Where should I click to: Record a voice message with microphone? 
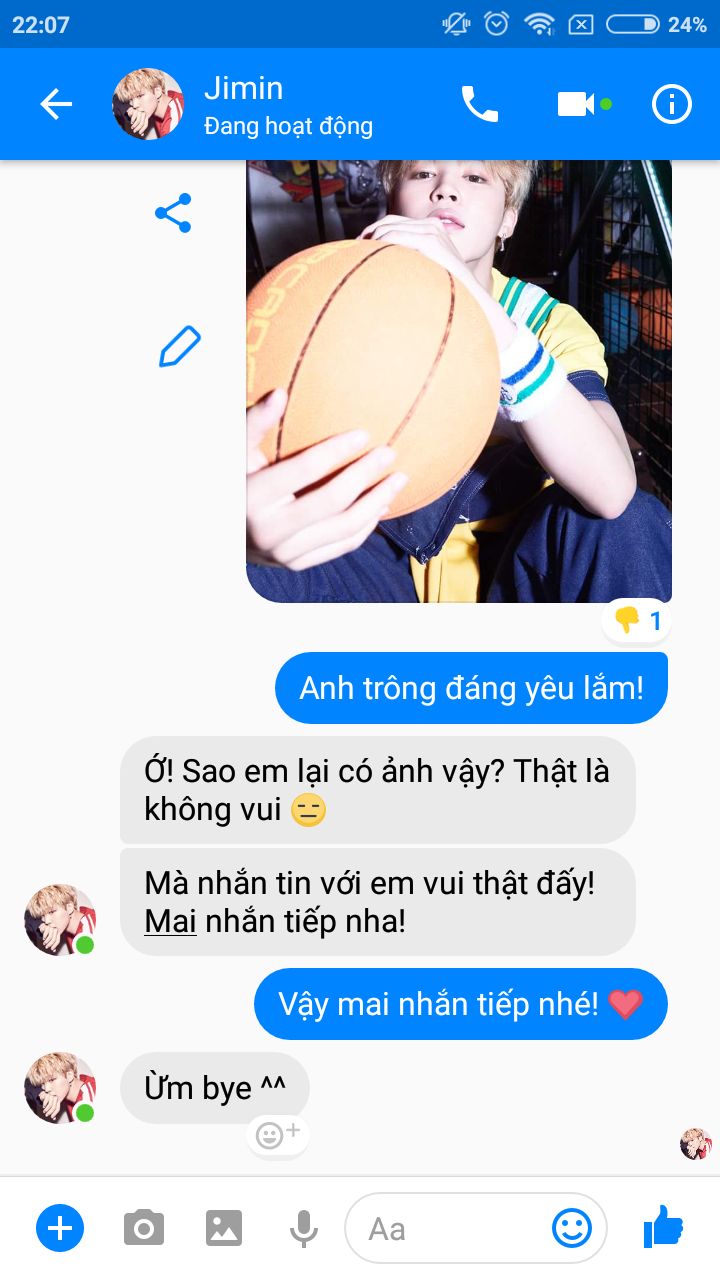[304, 1228]
